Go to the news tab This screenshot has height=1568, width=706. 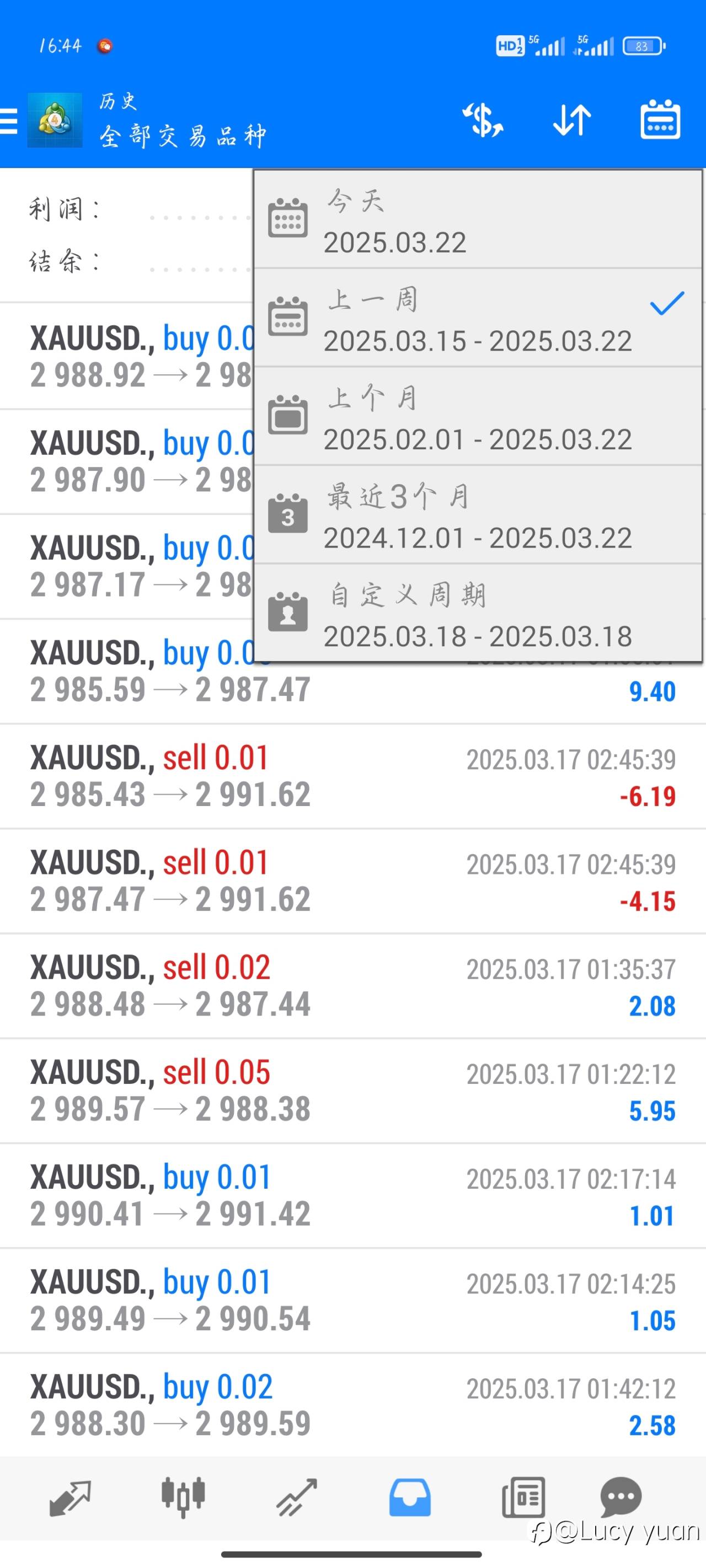[x=523, y=1498]
